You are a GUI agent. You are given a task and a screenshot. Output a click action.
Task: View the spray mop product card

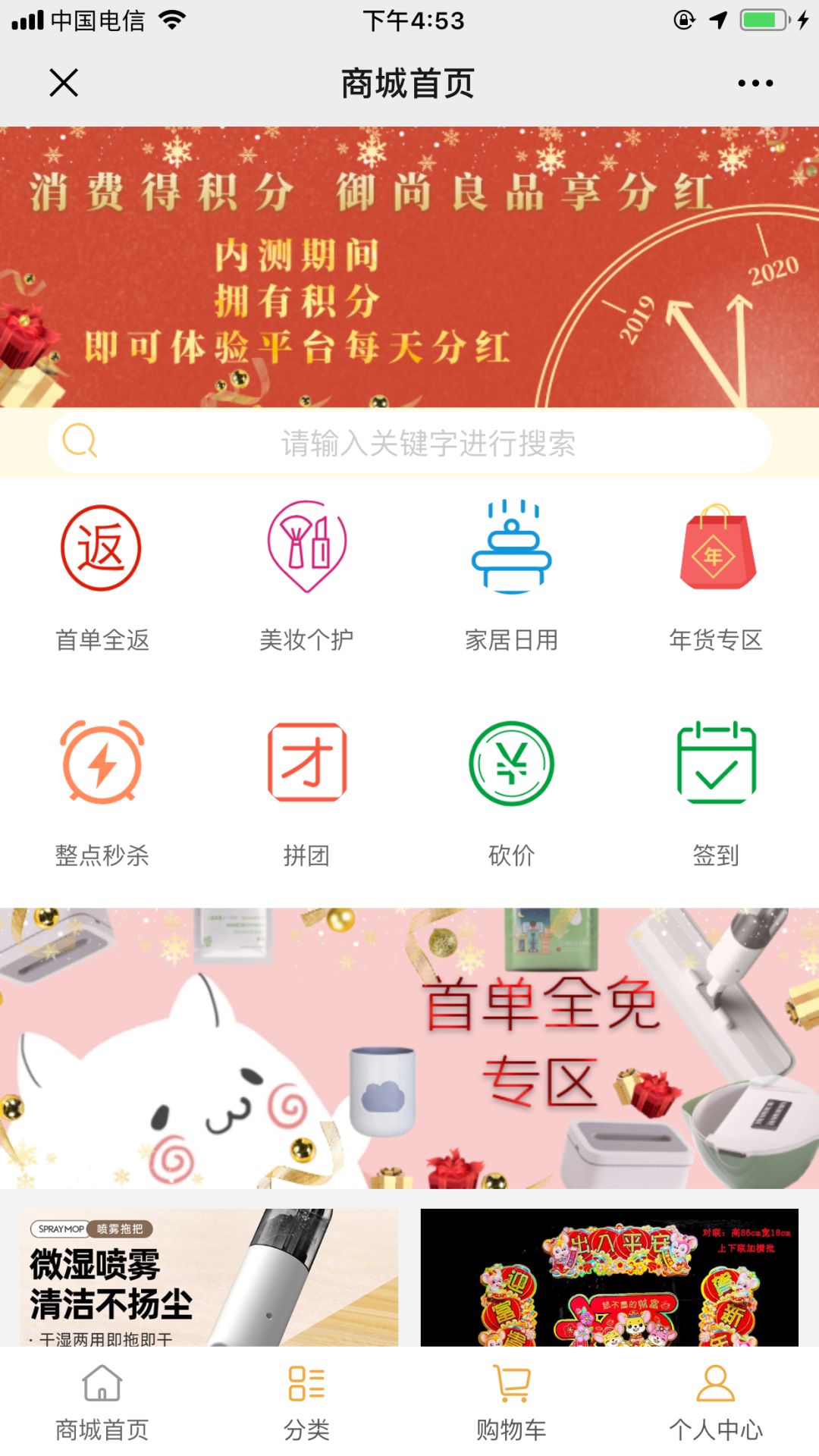(x=209, y=1277)
